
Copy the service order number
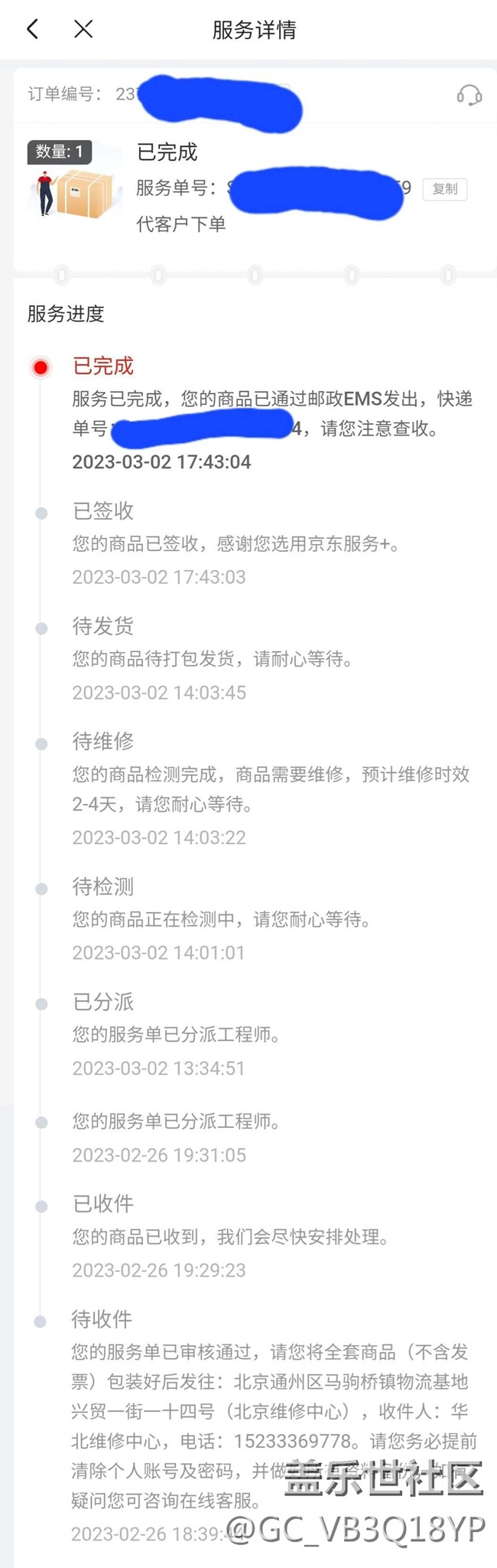(x=444, y=189)
